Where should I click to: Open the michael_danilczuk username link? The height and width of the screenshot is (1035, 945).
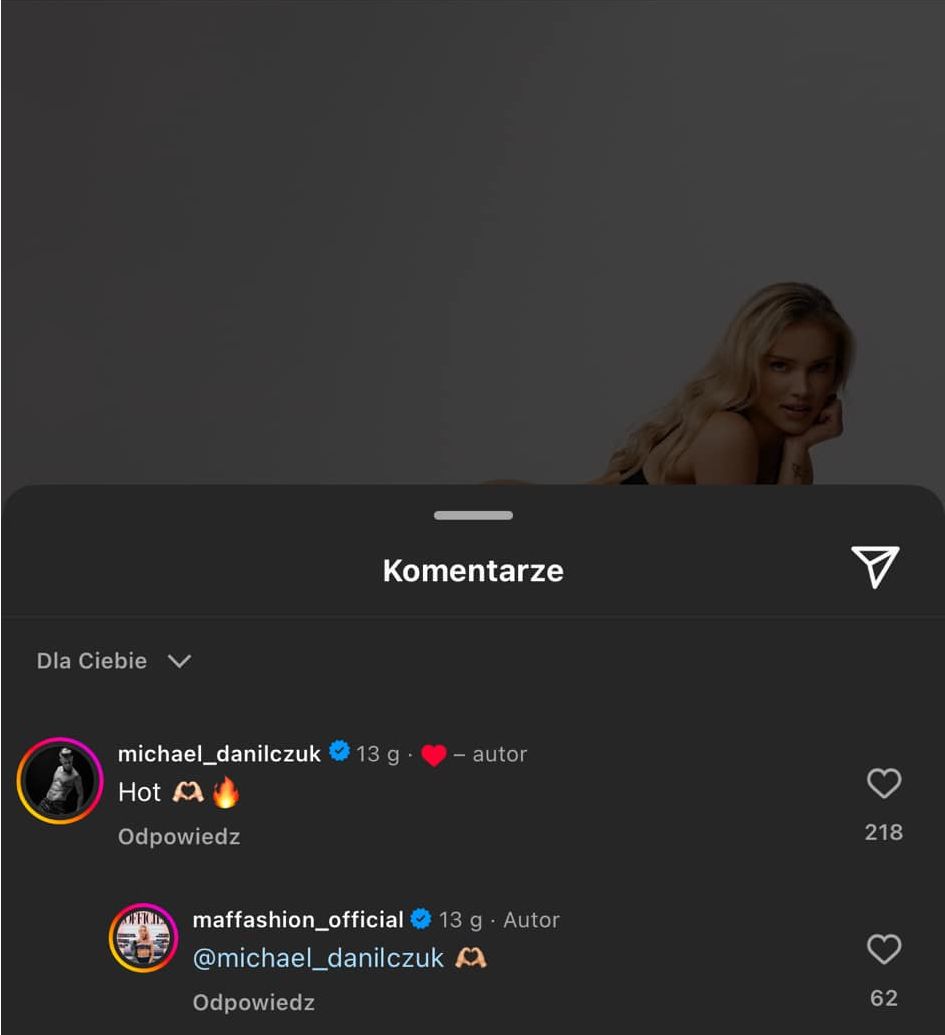219,753
